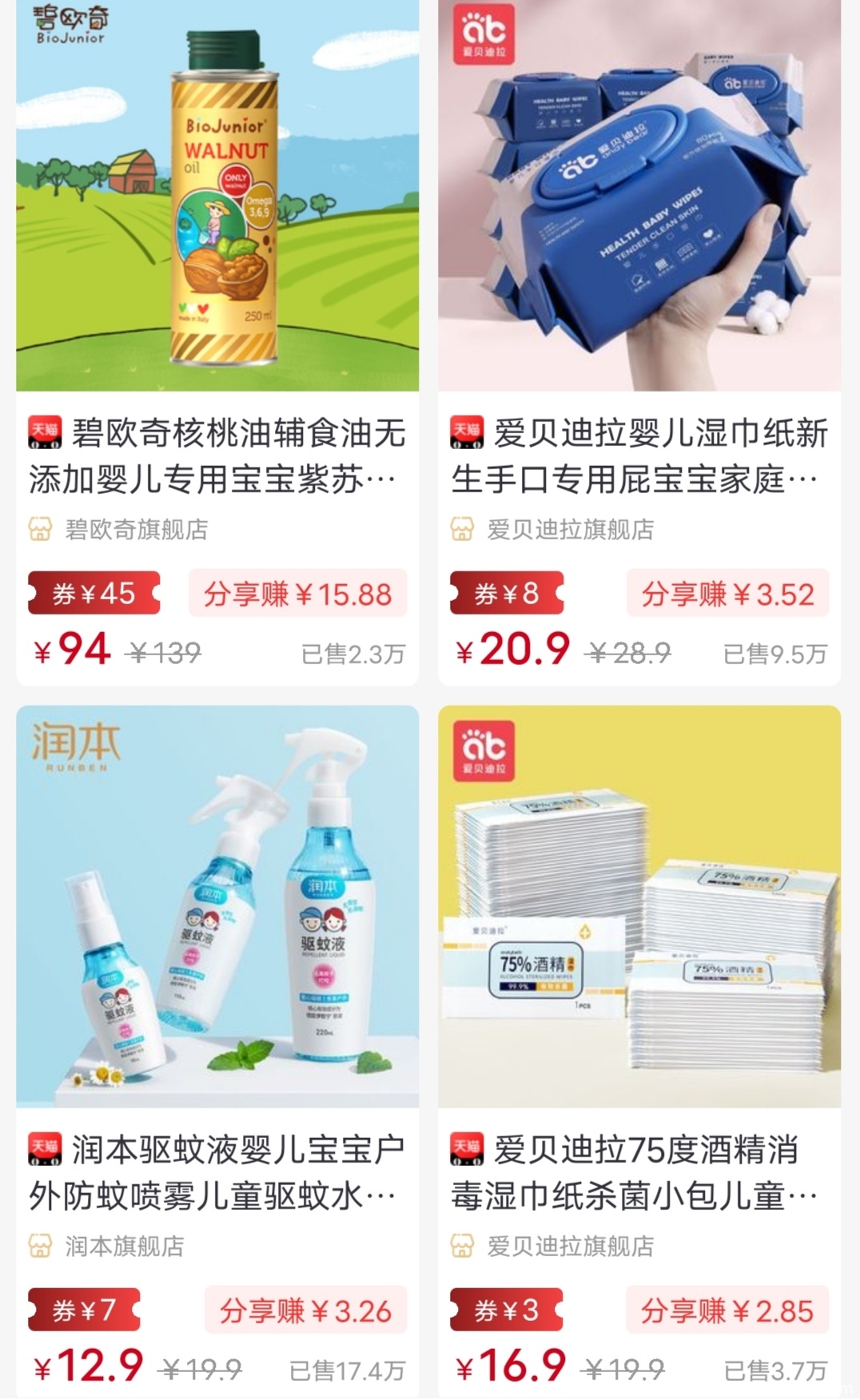The width and height of the screenshot is (860, 1400).
Task: Claim the 券¥3 coupon for alcohol wipes
Action: (507, 1311)
